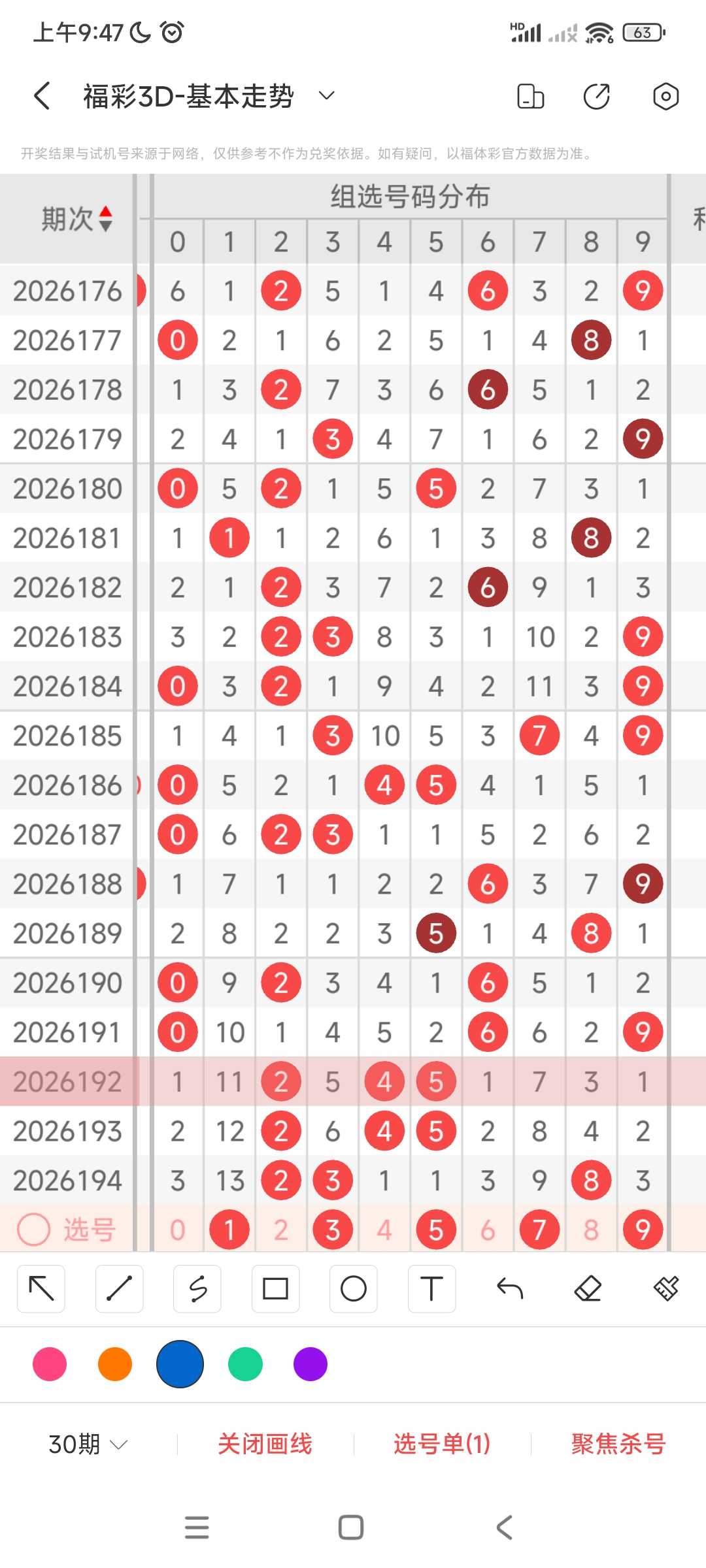This screenshot has width=706, height=1568.
Task: Open 选号单(1)
Action: (442, 1444)
